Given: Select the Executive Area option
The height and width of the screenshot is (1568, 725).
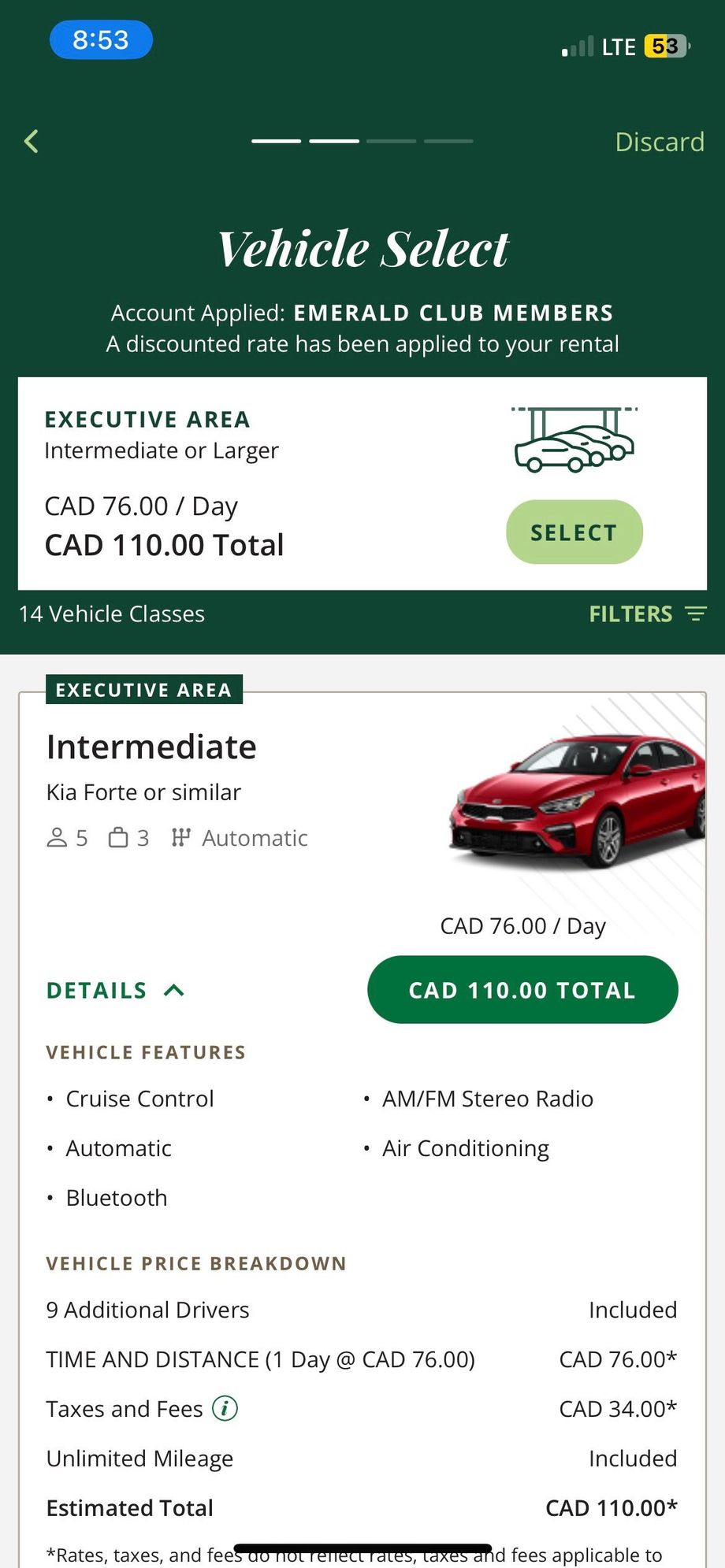Looking at the screenshot, I should [x=574, y=532].
